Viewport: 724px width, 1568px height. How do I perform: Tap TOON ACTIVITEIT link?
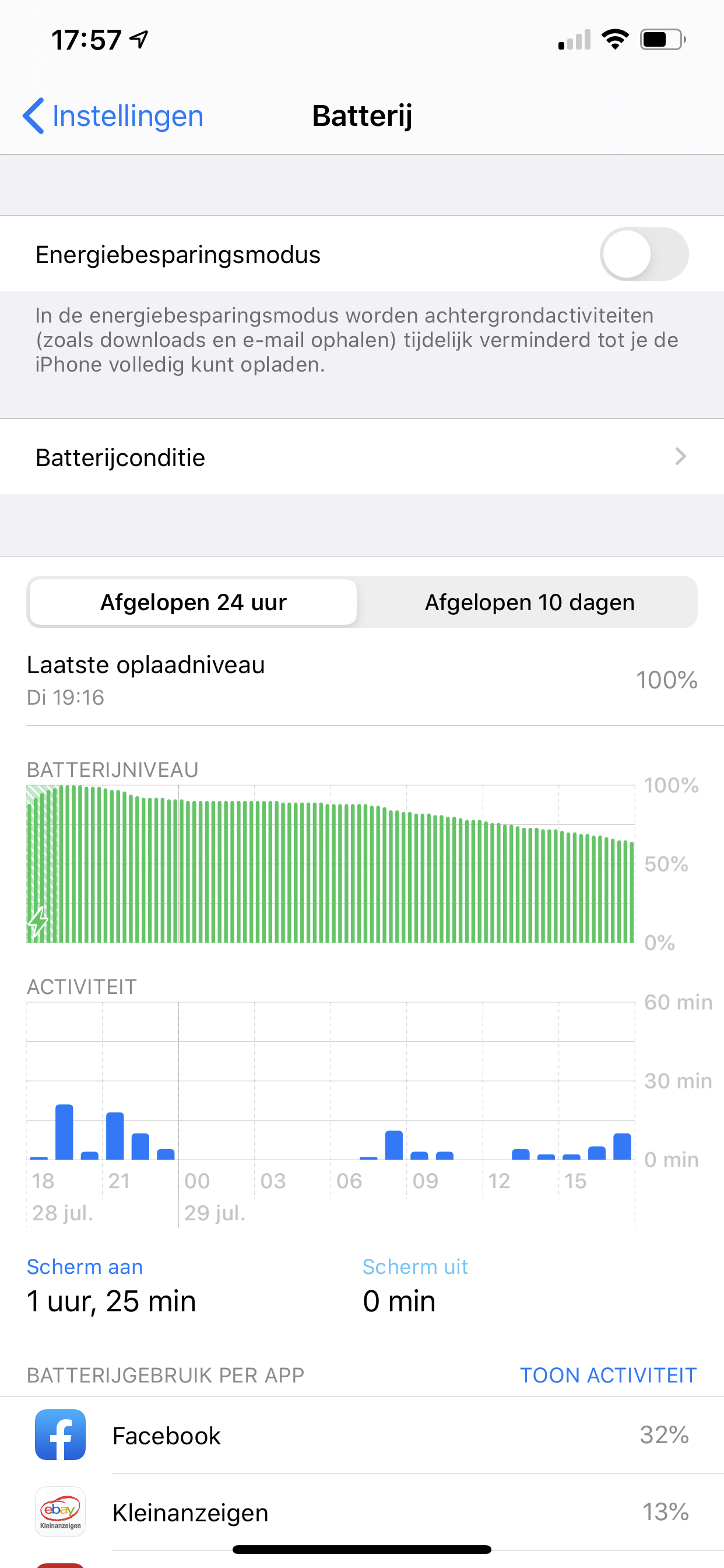(608, 1375)
